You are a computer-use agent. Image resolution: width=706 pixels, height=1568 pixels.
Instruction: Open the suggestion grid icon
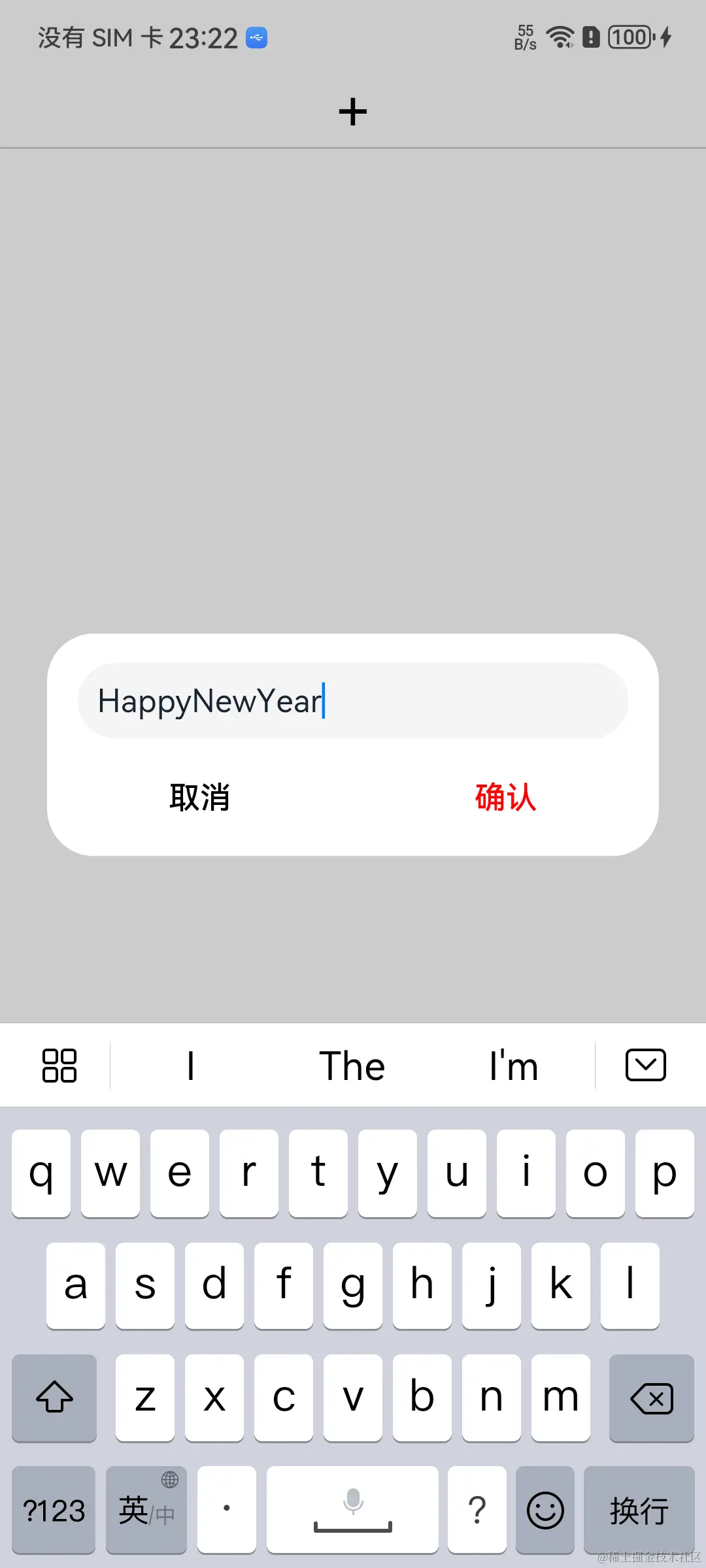(x=60, y=1065)
